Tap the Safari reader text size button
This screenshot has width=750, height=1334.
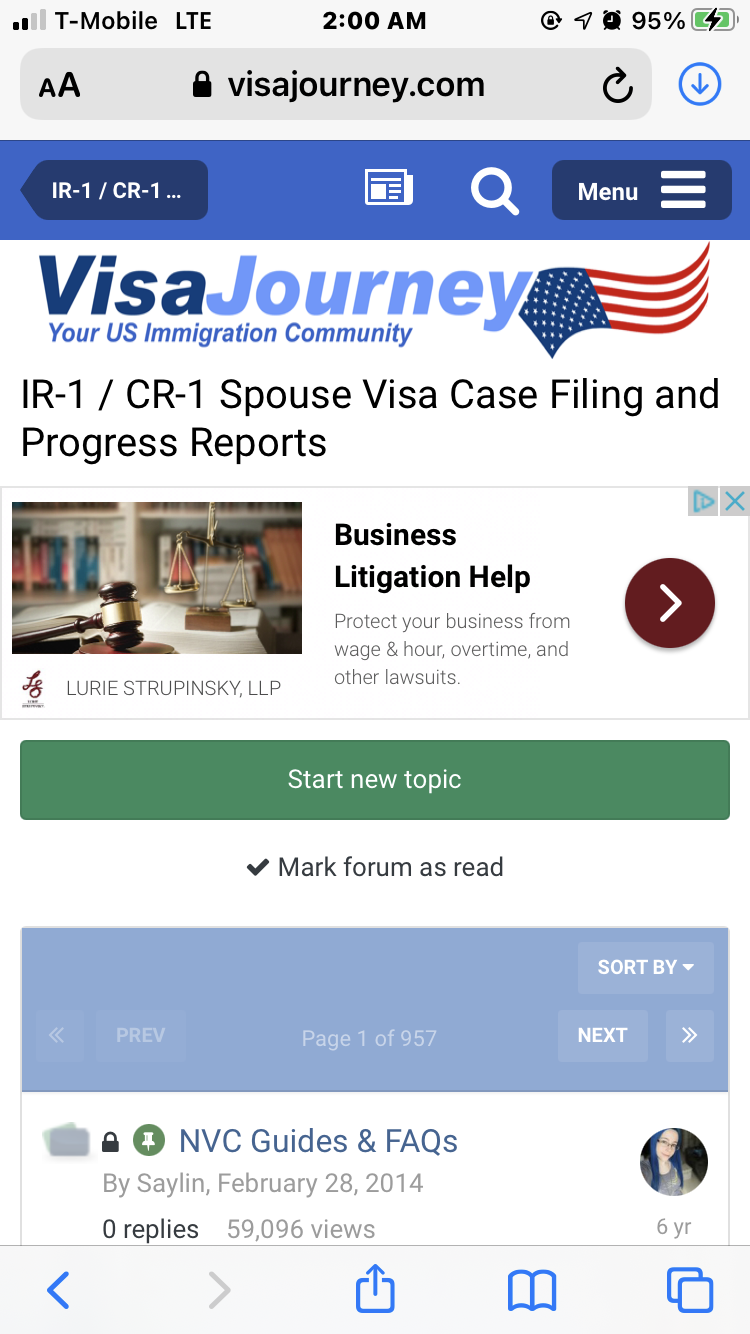pyautogui.click(x=60, y=85)
